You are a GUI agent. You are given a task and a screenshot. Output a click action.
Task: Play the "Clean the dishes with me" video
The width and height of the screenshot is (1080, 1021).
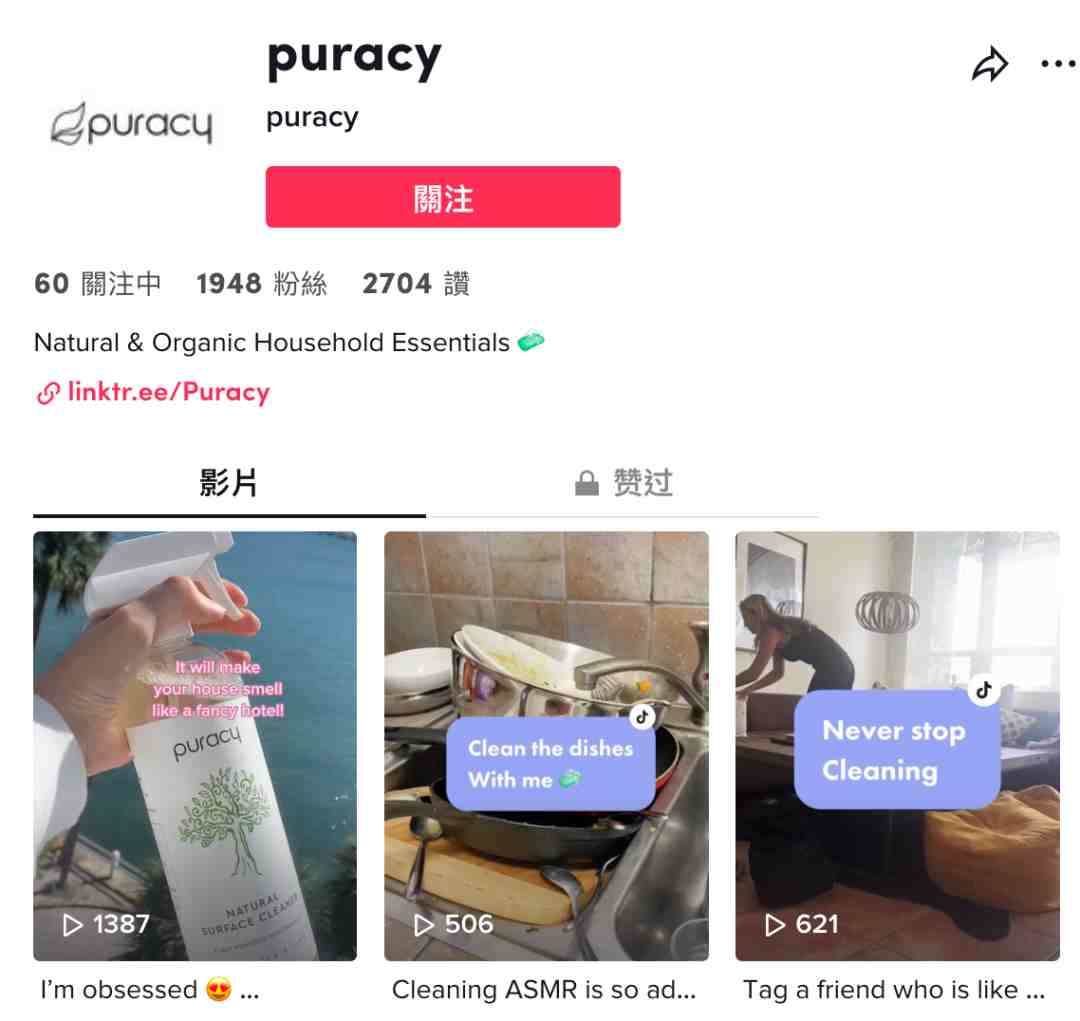point(546,745)
